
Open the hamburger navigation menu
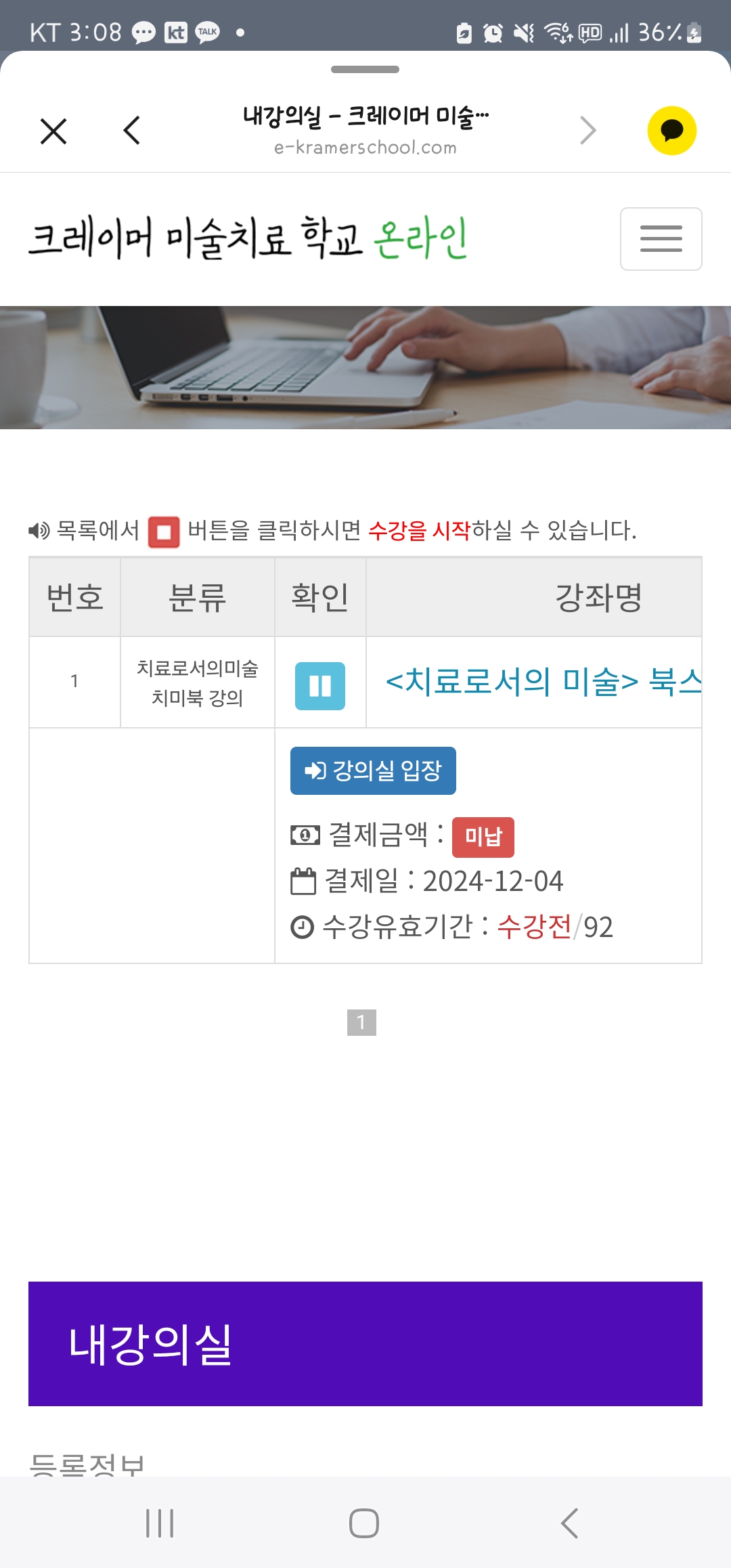tap(661, 239)
